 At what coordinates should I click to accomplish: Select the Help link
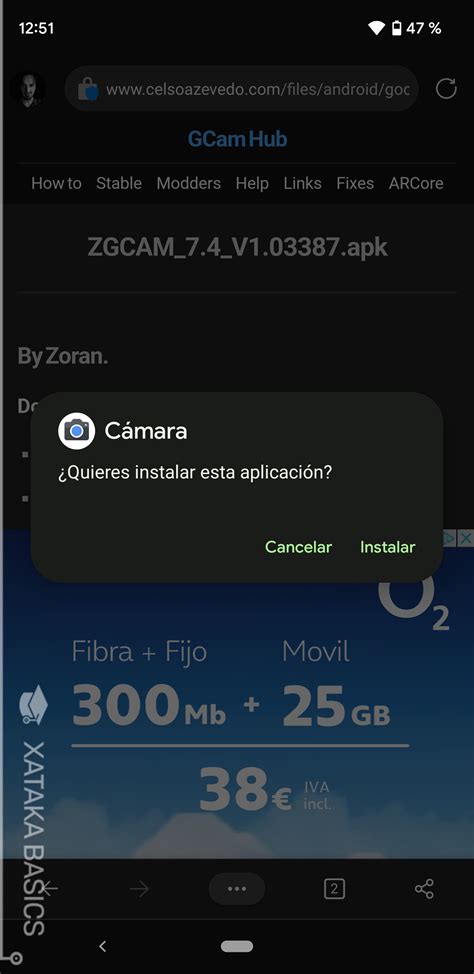pos(252,183)
